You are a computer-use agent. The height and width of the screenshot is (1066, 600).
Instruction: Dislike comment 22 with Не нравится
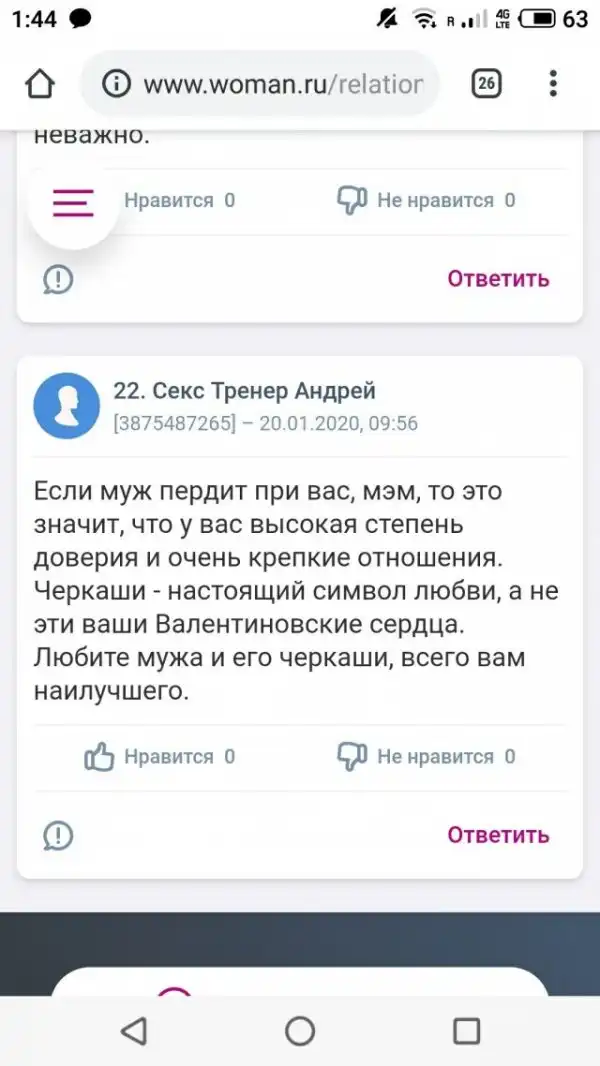click(427, 756)
